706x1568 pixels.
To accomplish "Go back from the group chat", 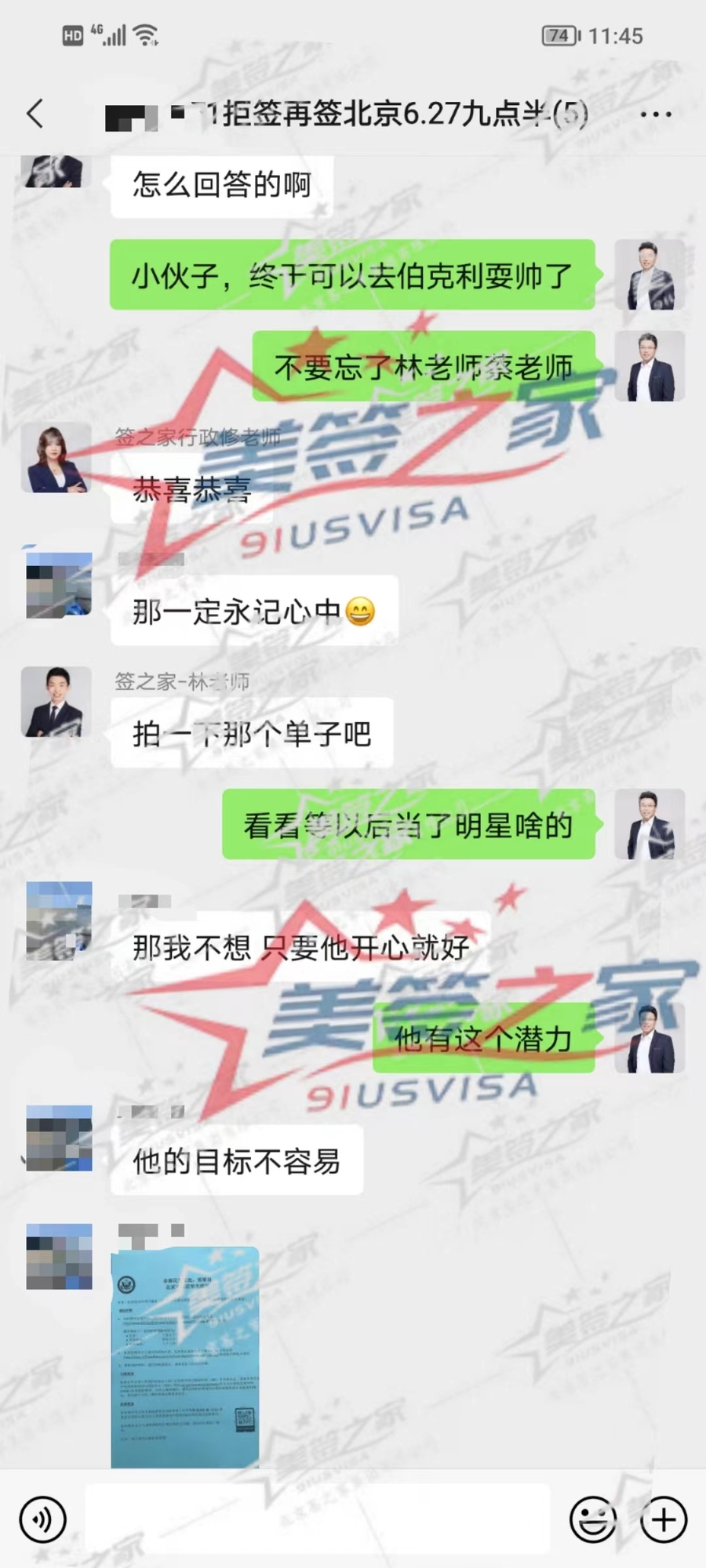I will 35,114.
